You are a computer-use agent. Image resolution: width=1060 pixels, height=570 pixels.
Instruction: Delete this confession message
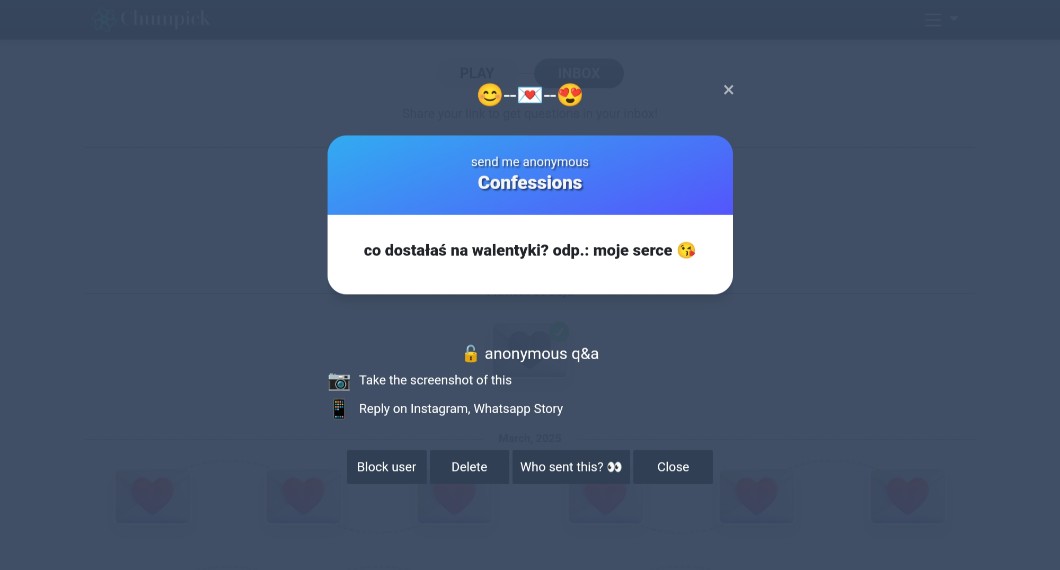click(469, 467)
